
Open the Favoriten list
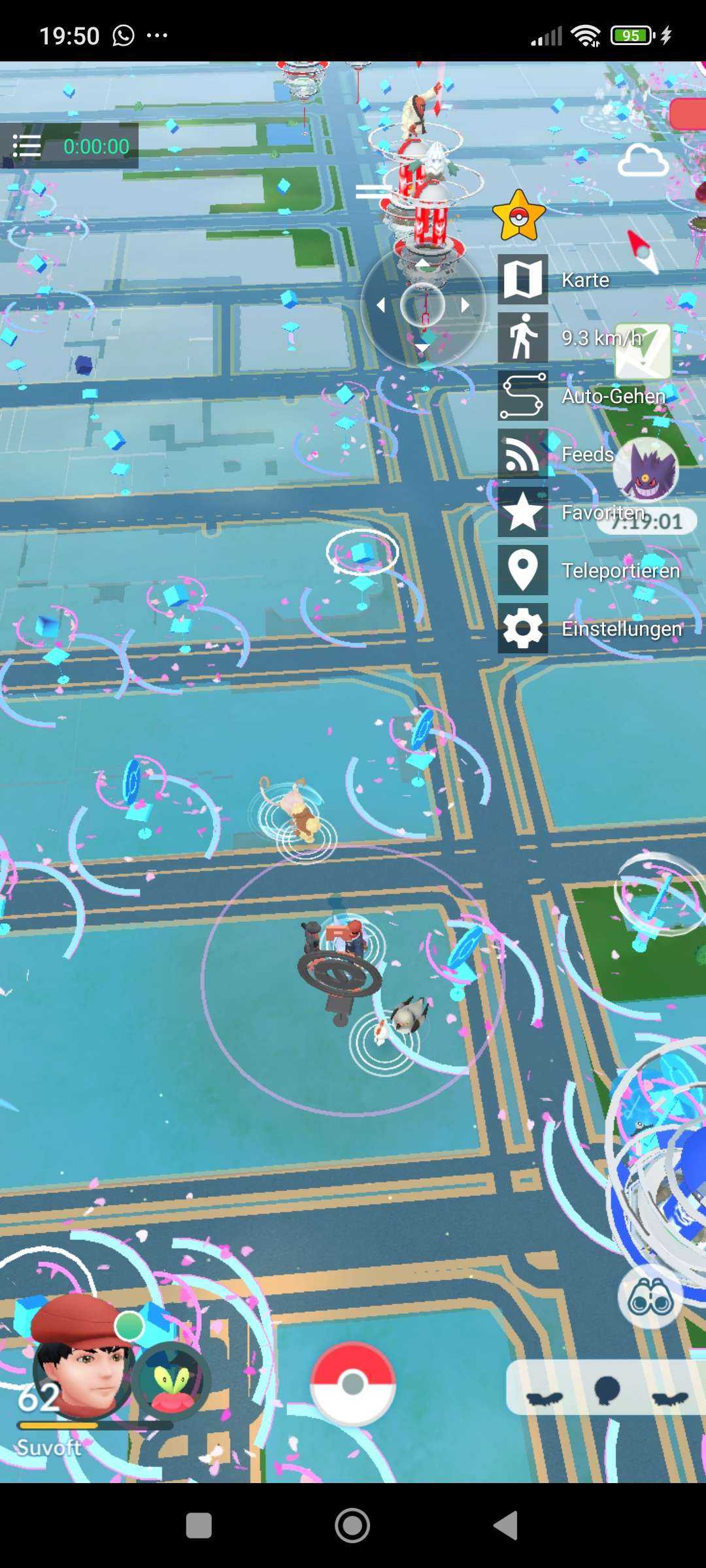tap(523, 512)
